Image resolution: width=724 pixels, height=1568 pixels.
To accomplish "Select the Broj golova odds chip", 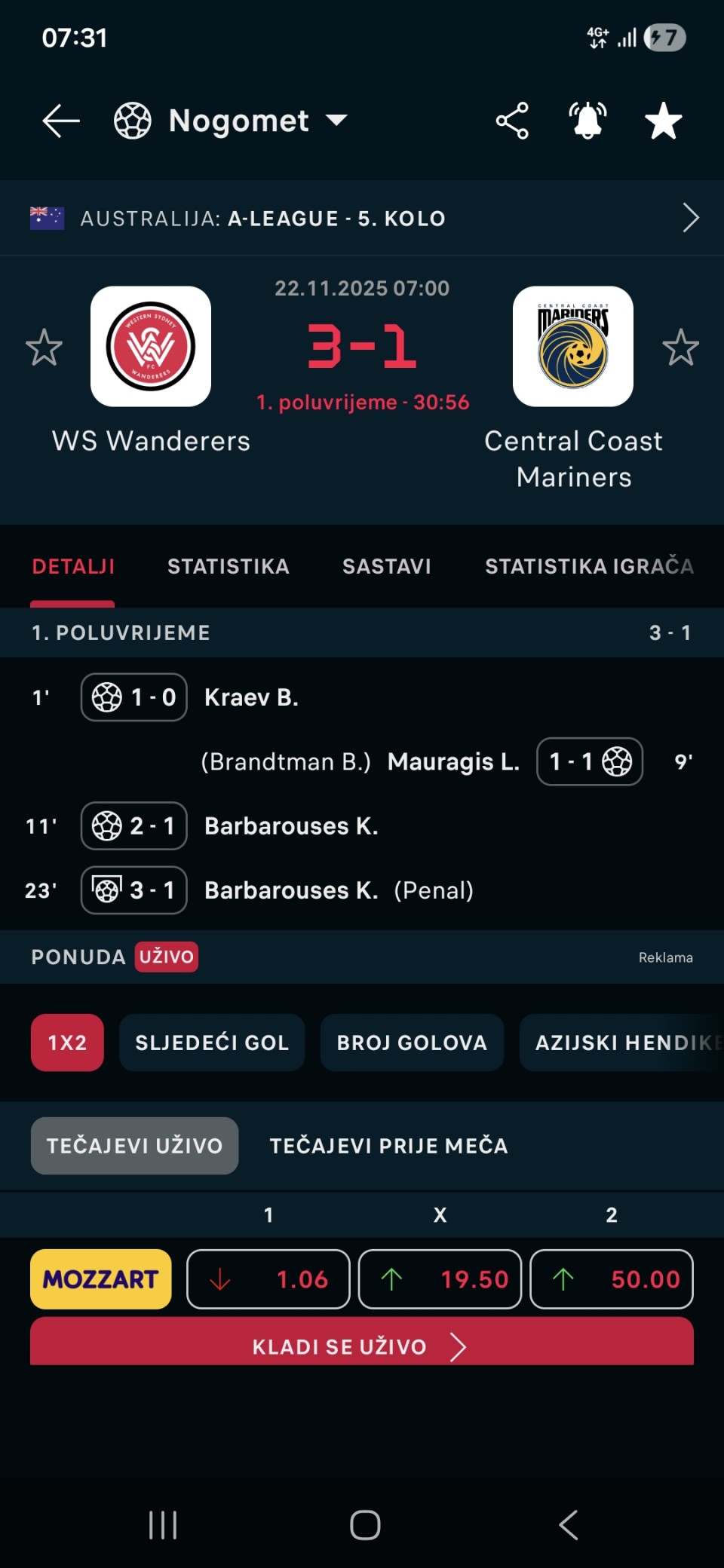I will tap(412, 1043).
